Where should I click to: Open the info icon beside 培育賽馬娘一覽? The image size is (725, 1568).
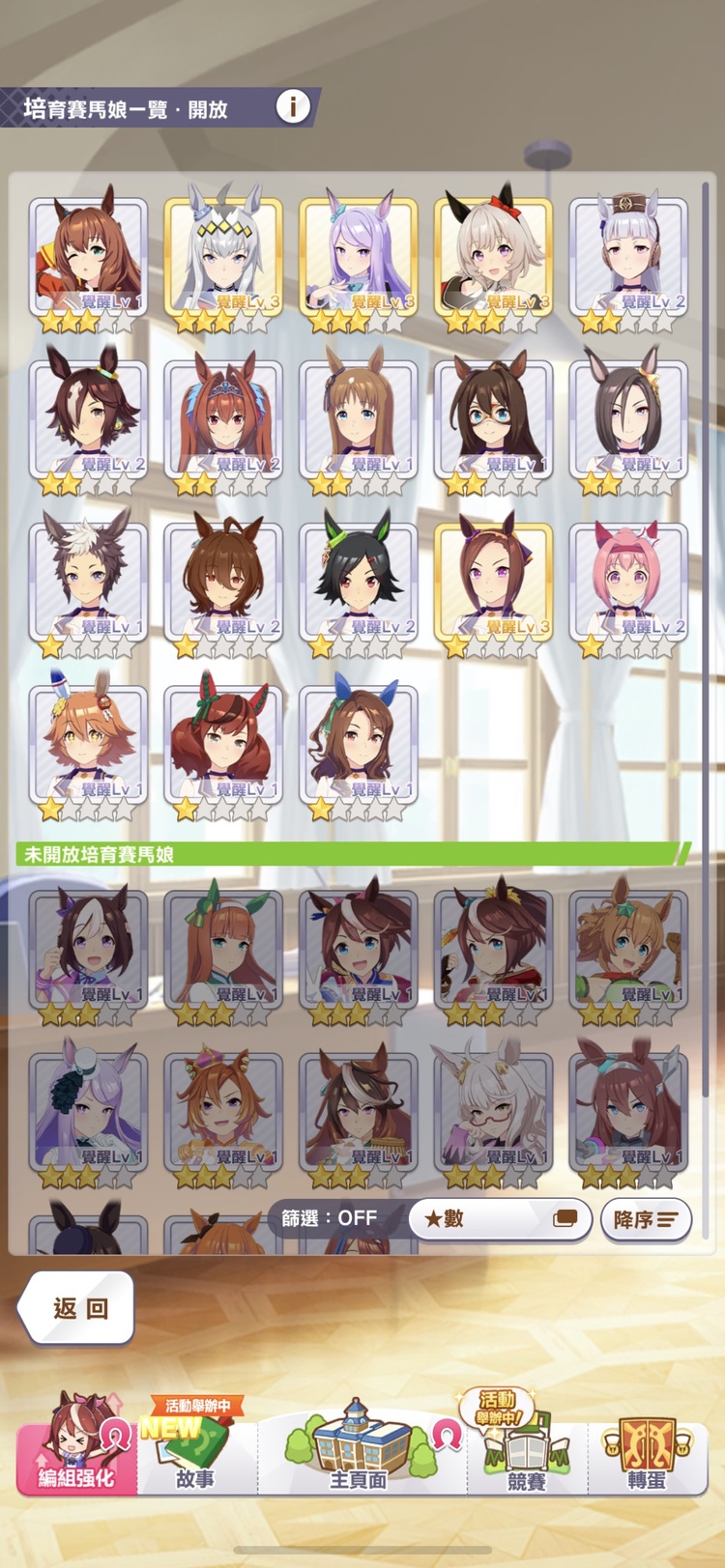[293, 106]
